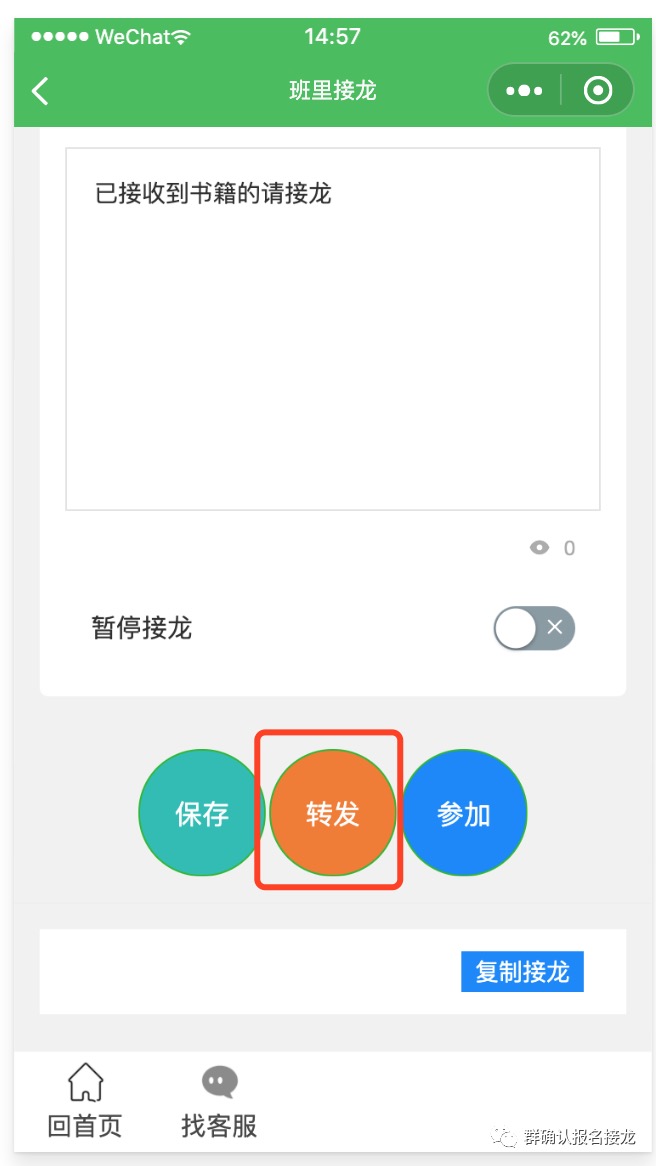Viewport: 656px width, 1166px height.
Task: Tap 复制接龙
Action: tap(522, 971)
